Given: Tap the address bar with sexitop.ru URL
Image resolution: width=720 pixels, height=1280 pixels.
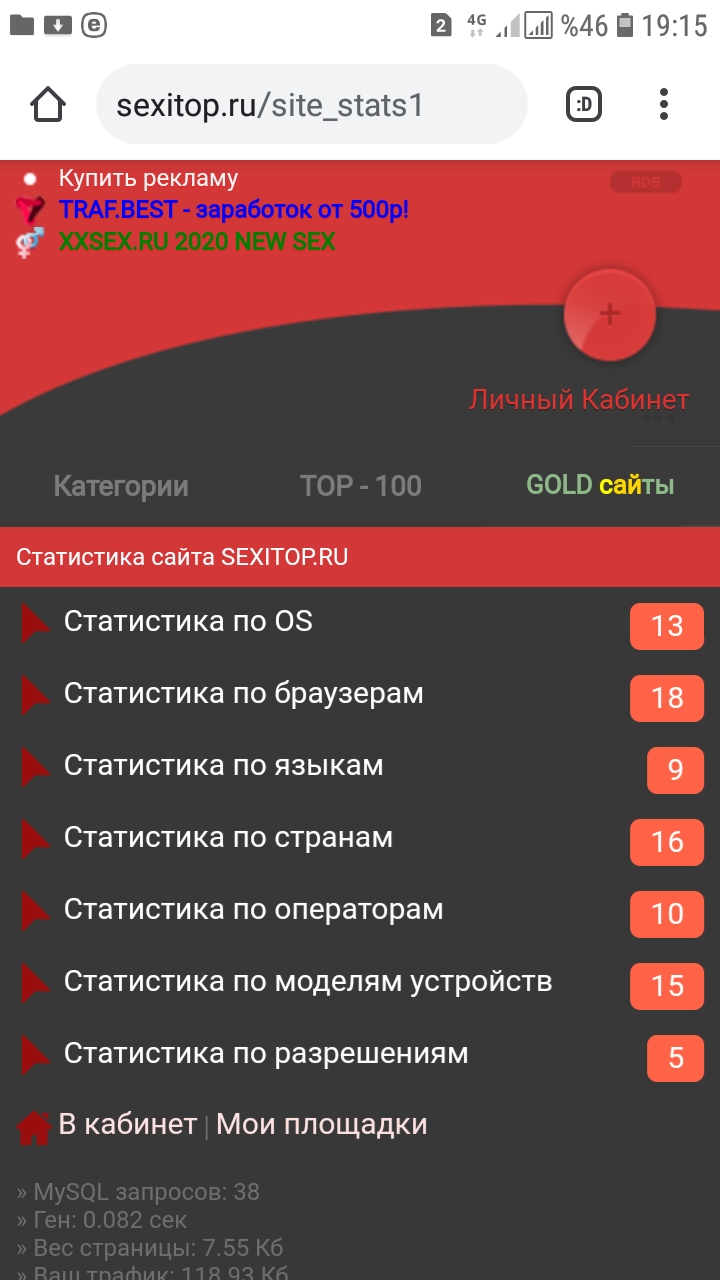Looking at the screenshot, I should [x=310, y=105].
